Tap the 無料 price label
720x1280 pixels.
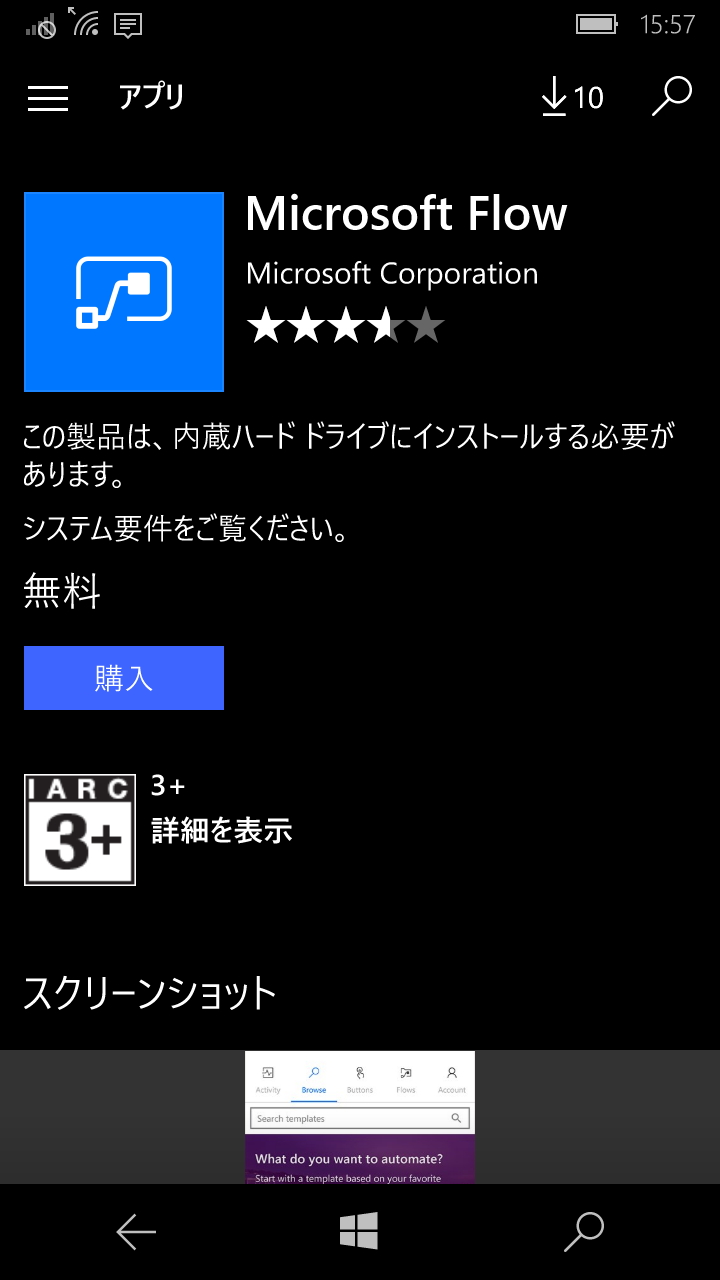[x=60, y=592]
